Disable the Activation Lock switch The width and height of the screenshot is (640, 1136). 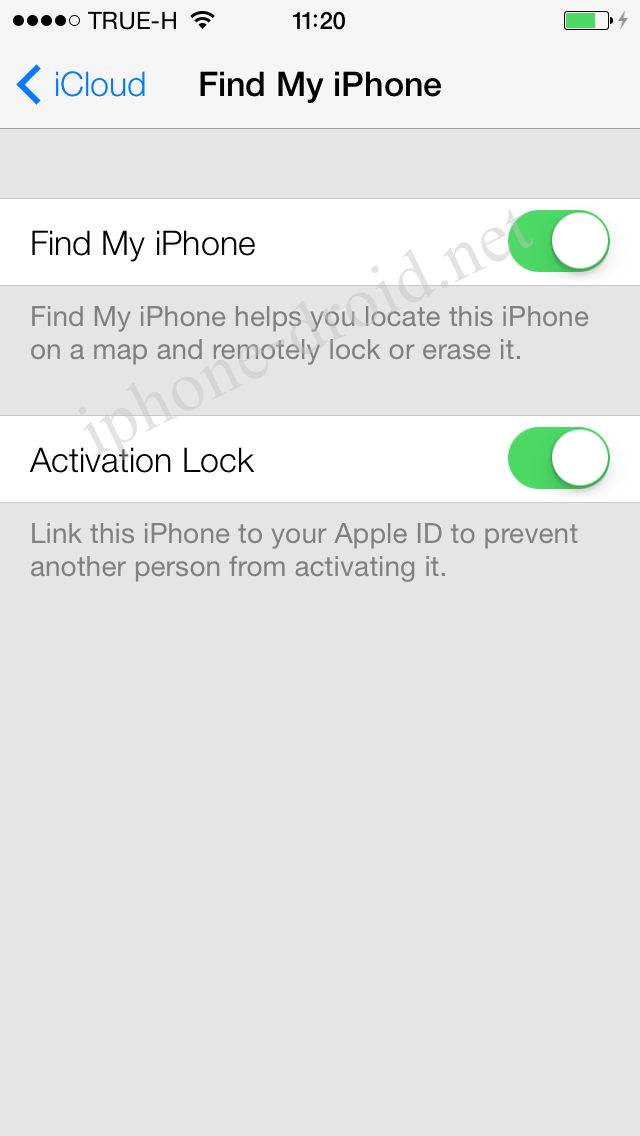(x=559, y=459)
